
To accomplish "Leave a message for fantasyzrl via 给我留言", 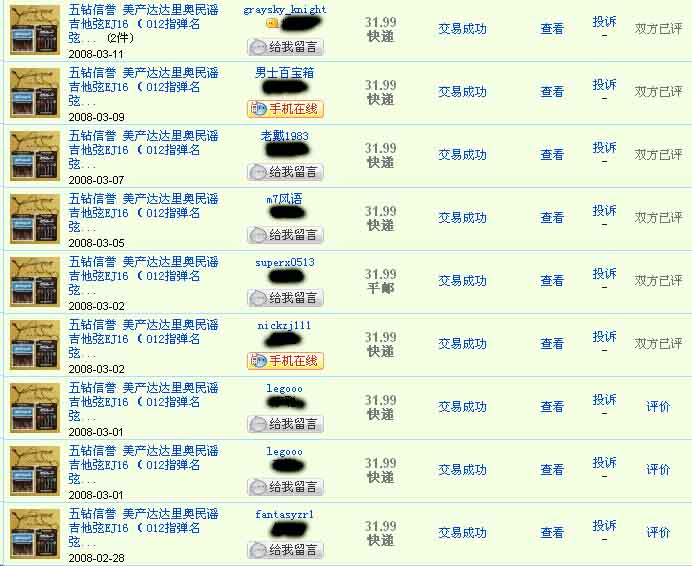I will point(285,550).
